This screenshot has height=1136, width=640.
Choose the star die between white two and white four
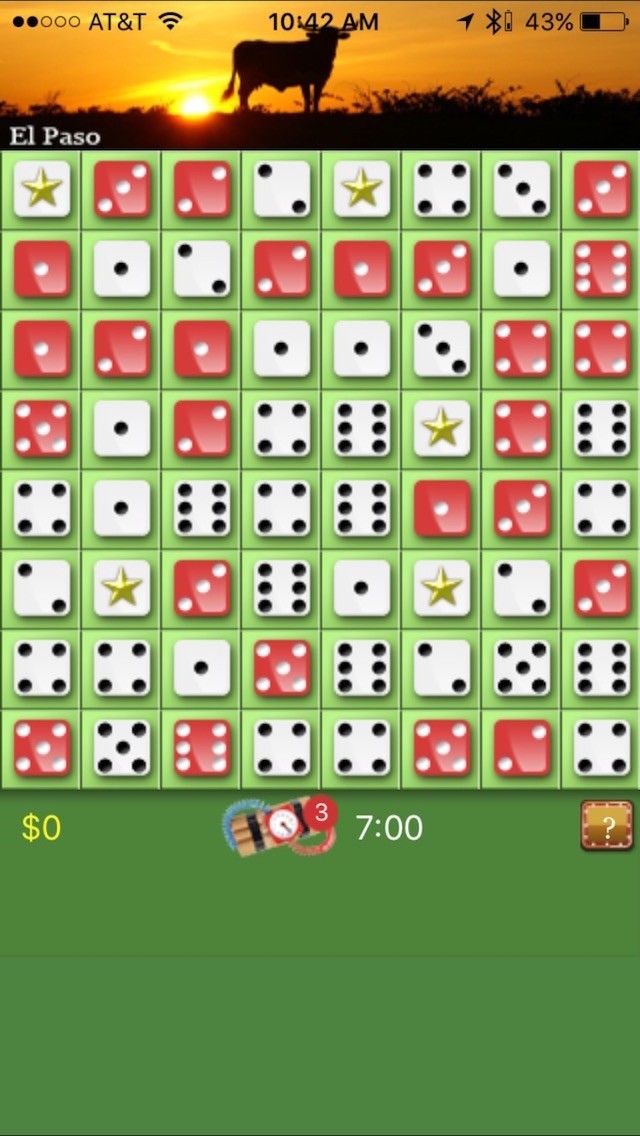tap(361, 189)
